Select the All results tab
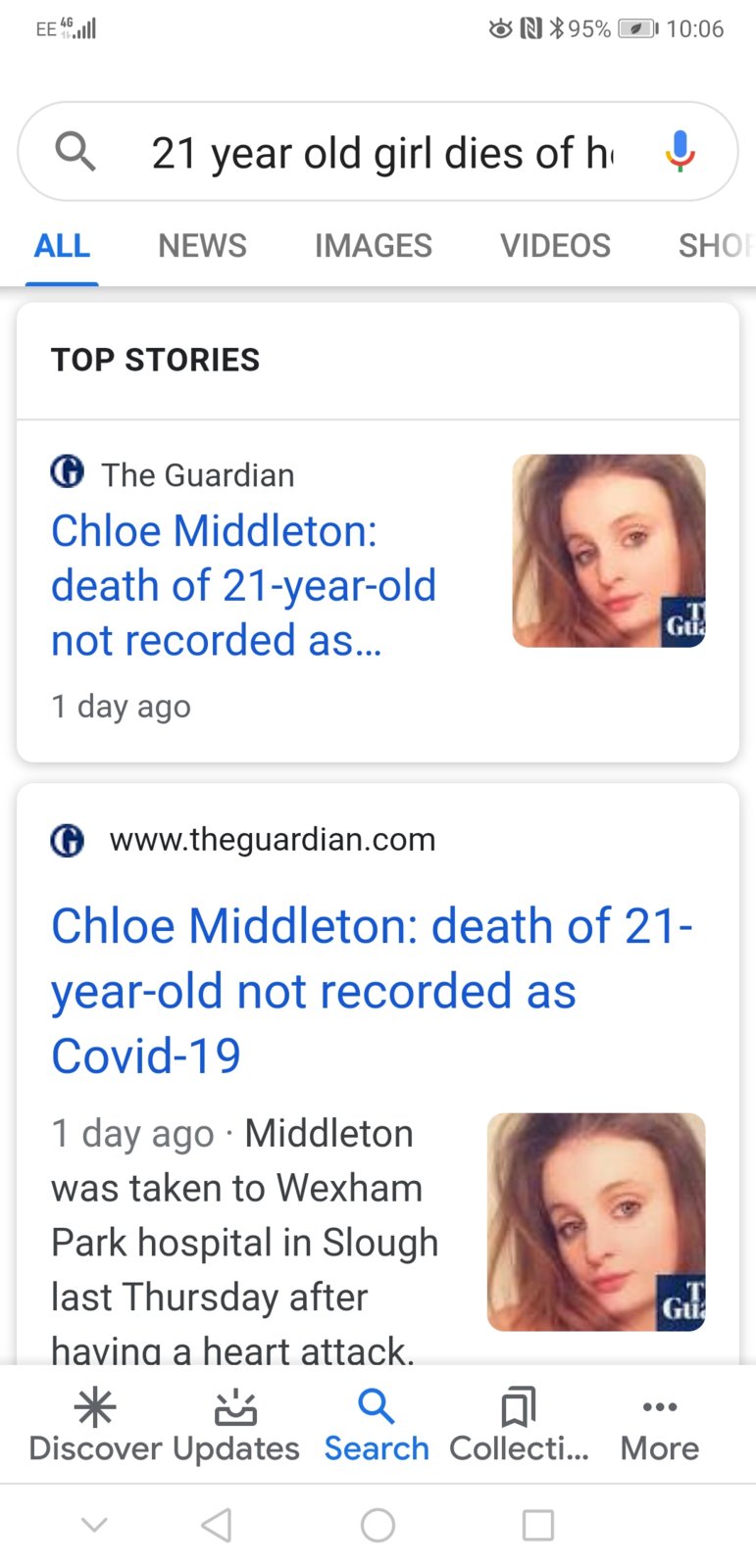This screenshot has width=756, height=1568. 62,245
